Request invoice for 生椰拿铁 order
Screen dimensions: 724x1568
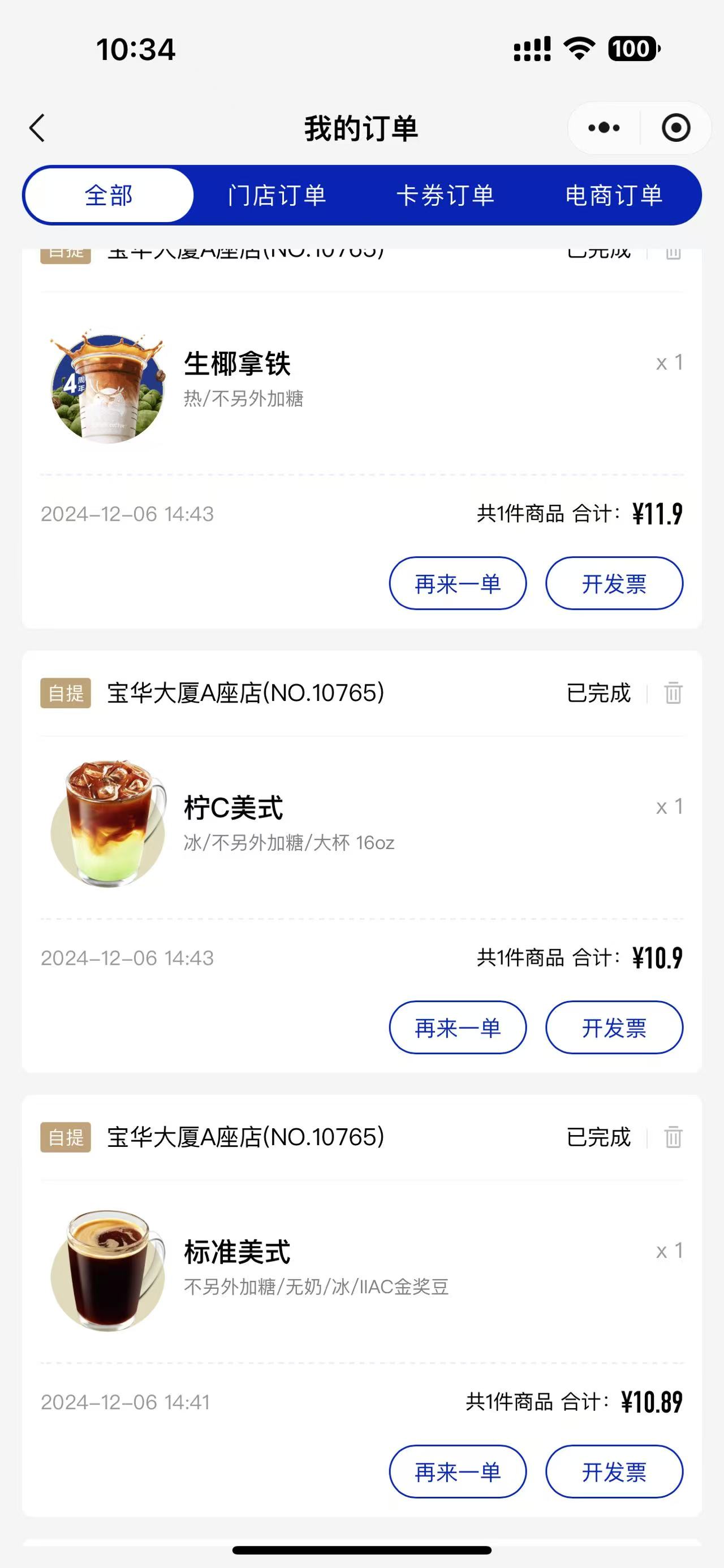[614, 583]
